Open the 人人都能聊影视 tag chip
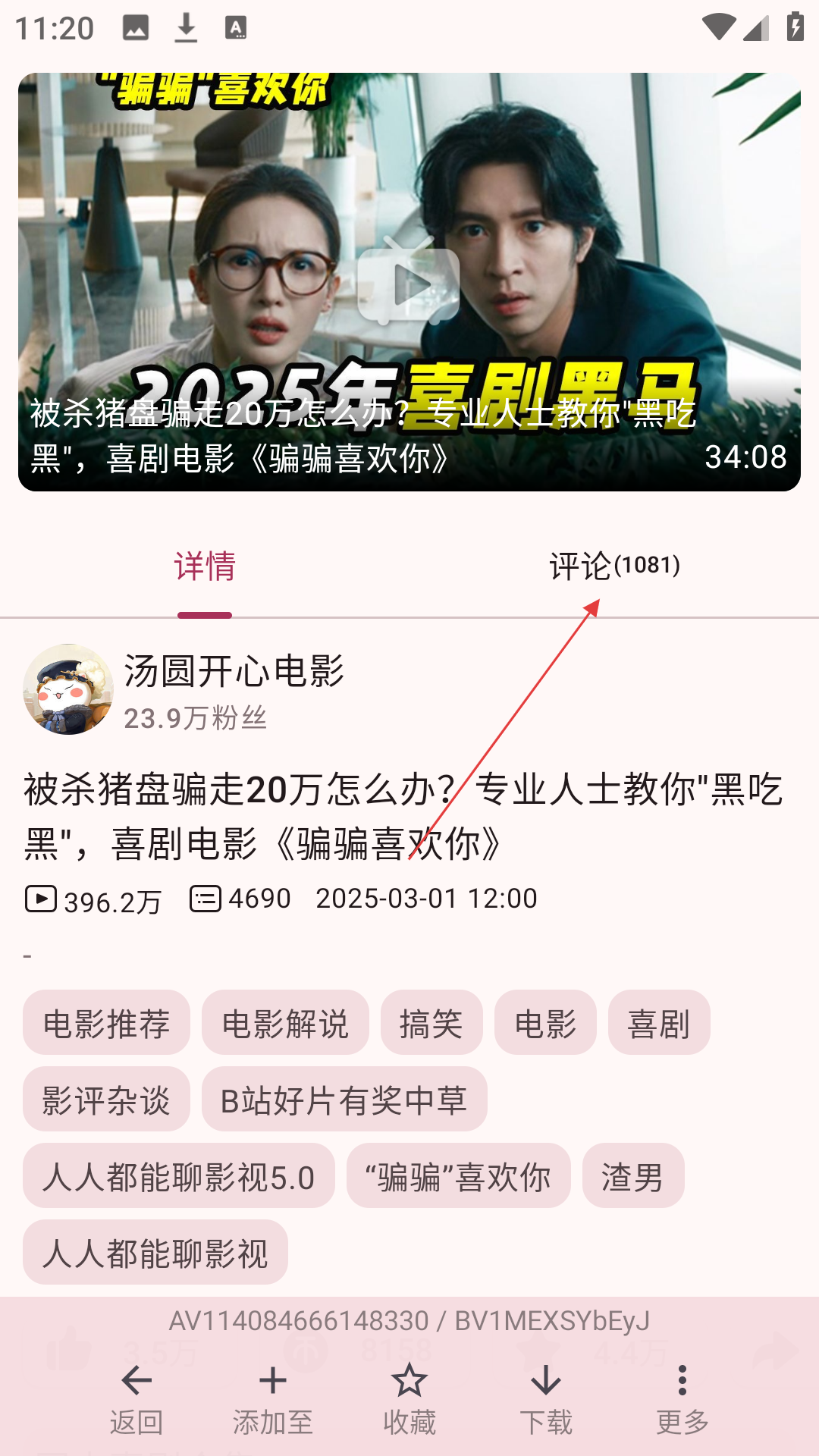 tap(155, 1253)
